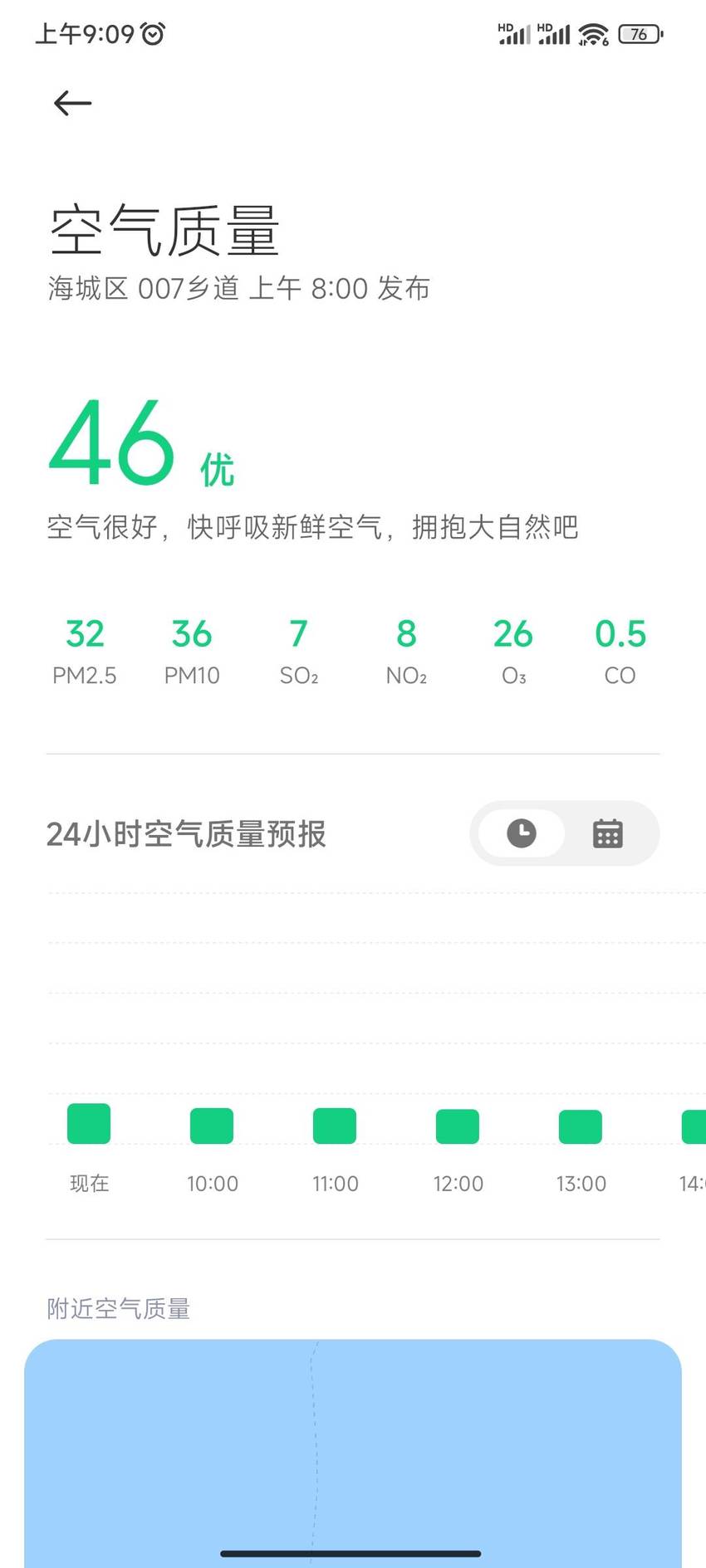This screenshot has height=1568, width=706.
Task: Open the nearby air quality map
Action: (353, 1453)
